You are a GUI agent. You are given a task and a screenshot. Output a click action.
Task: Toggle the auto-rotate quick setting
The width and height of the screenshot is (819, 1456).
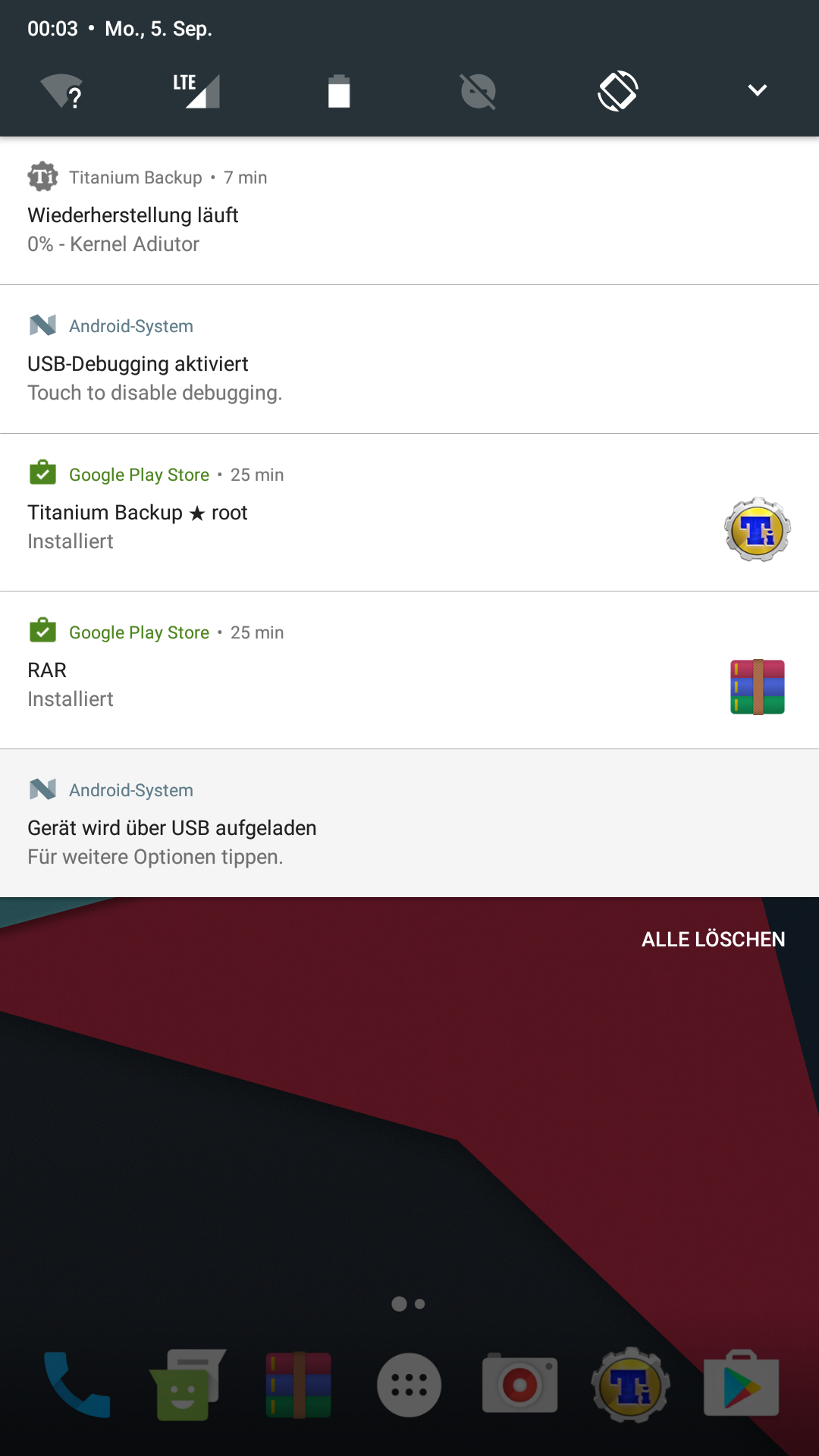click(618, 91)
